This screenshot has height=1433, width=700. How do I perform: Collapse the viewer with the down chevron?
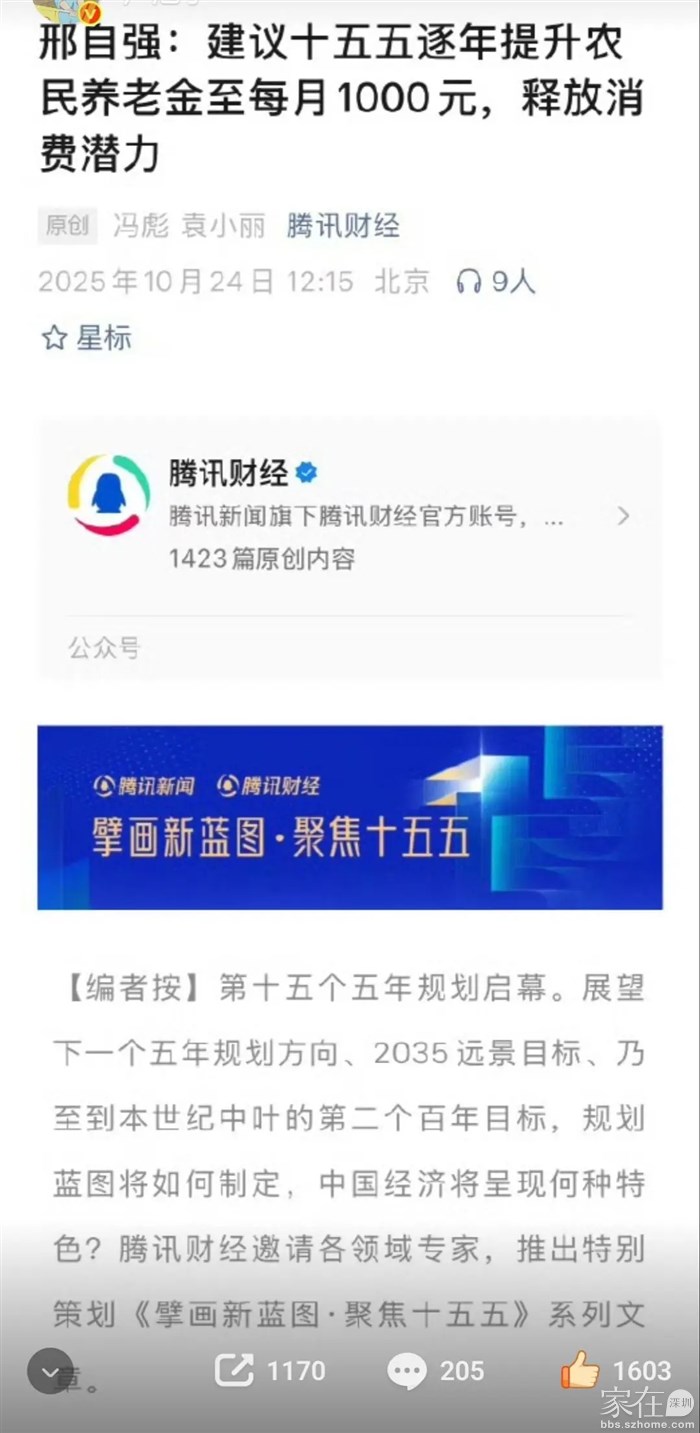(50, 1371)
